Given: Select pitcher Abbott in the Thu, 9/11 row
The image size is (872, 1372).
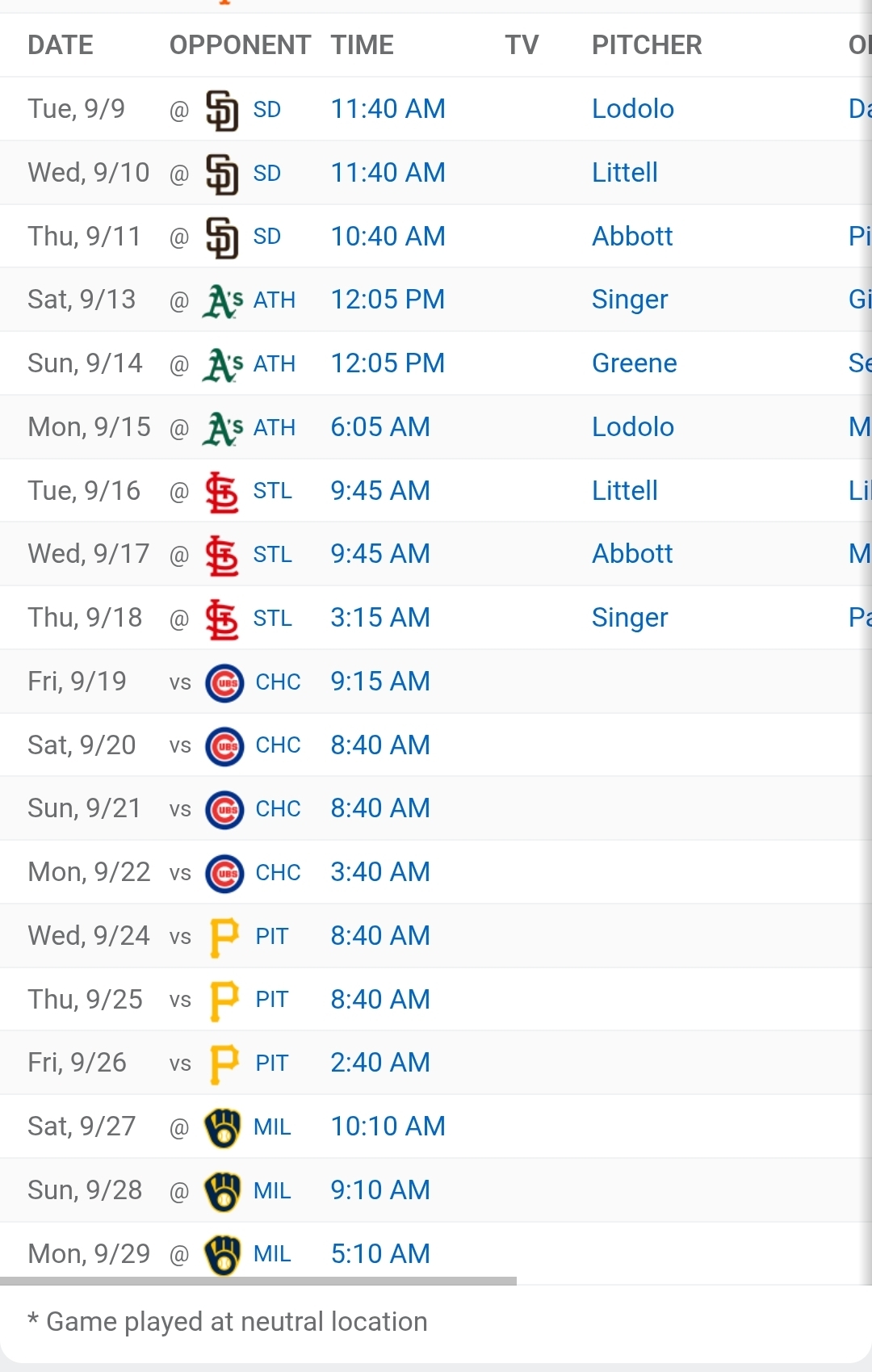Looking at the screenshot, I should (631, 237).
